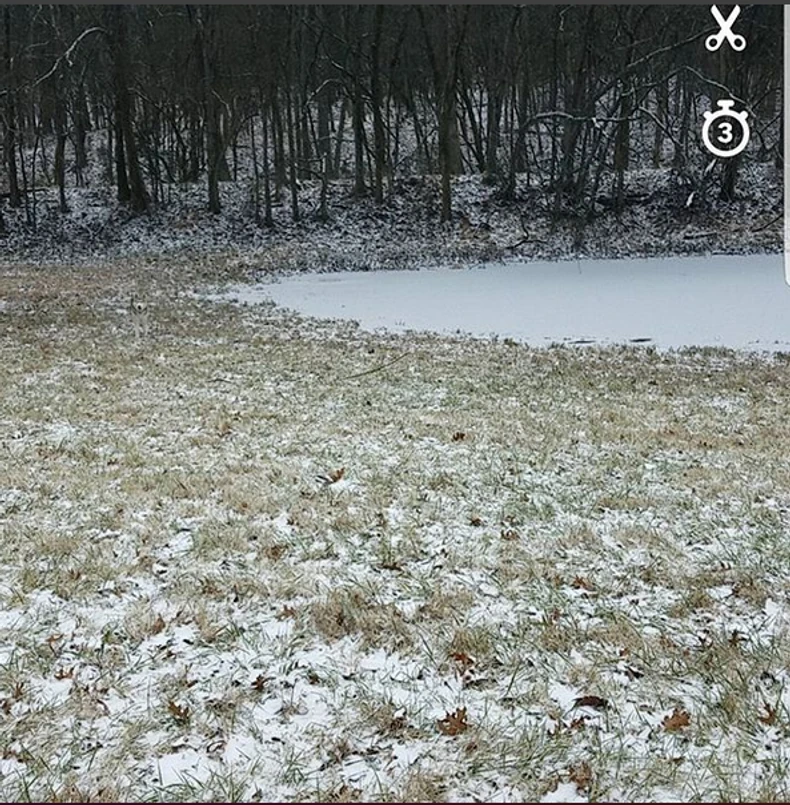
Task: Open the scissors cutout tool
Action: (725, 29)
